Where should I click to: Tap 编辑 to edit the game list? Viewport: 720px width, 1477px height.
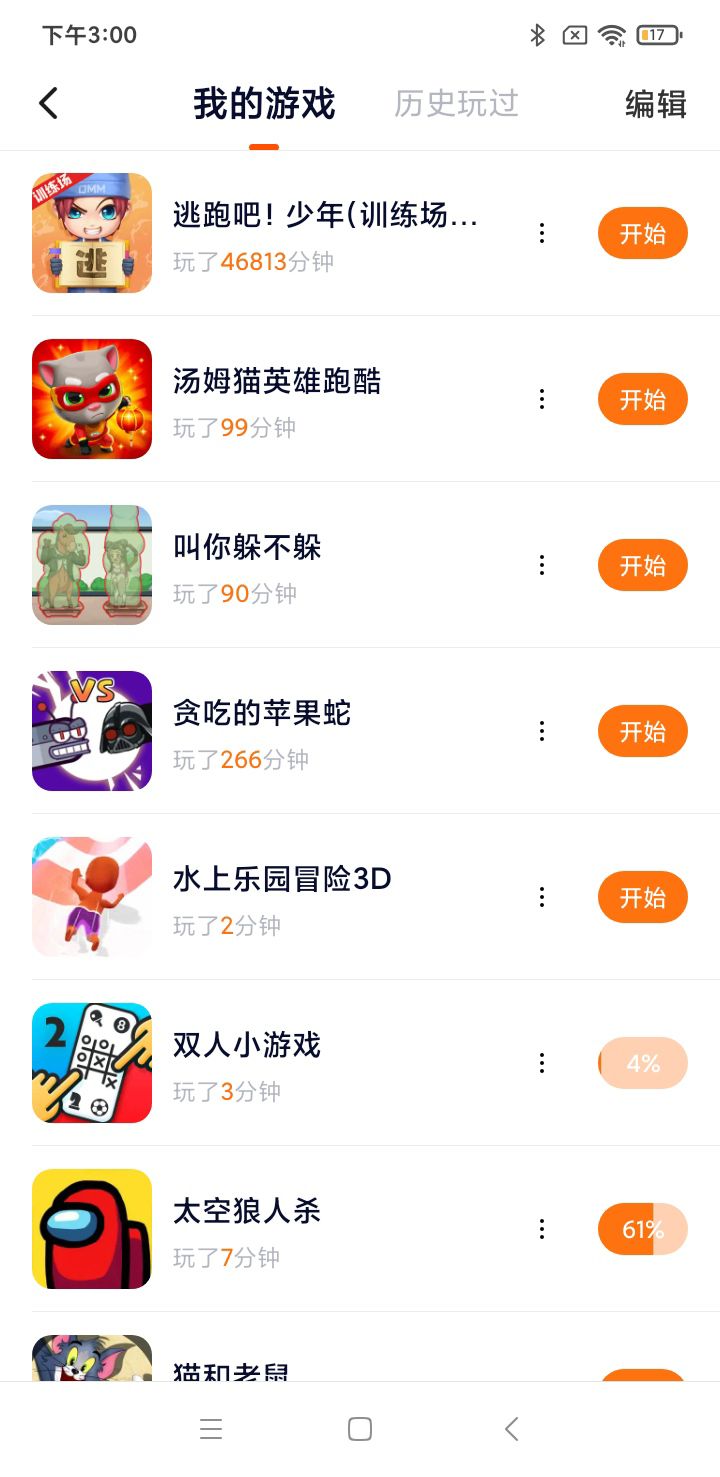coord(655,104)
